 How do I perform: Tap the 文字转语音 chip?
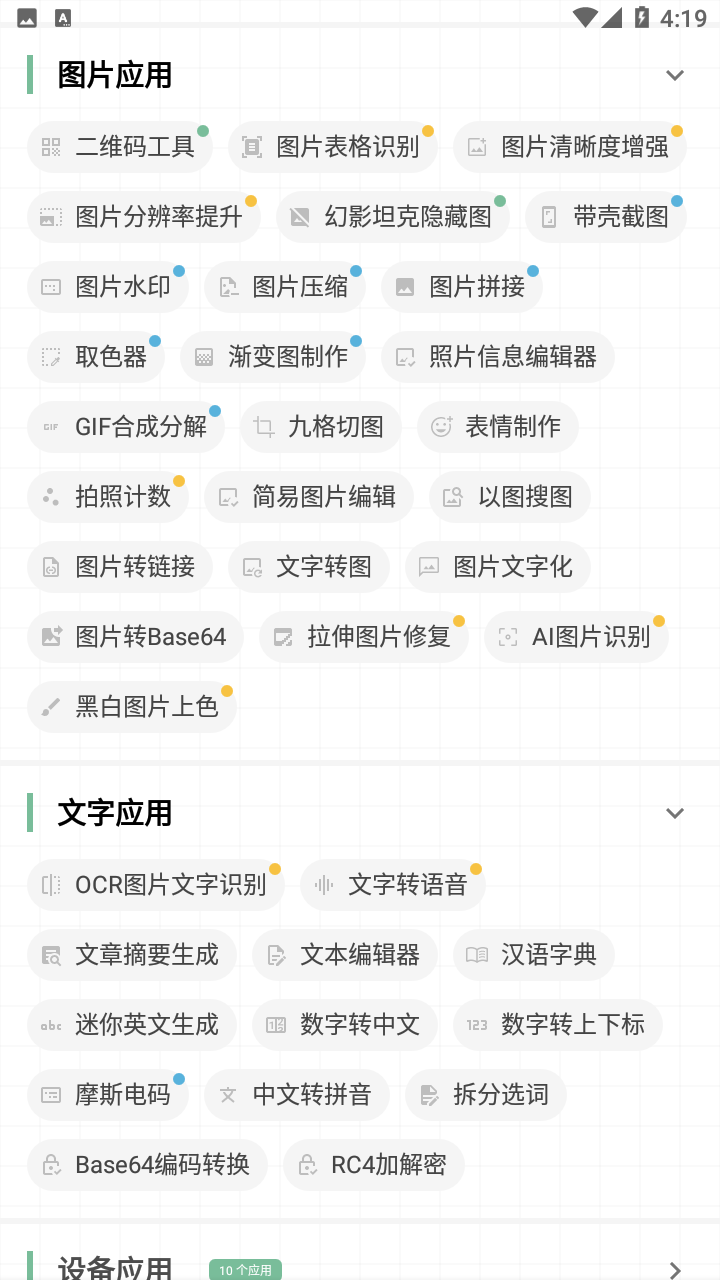(x=393, y=885)
